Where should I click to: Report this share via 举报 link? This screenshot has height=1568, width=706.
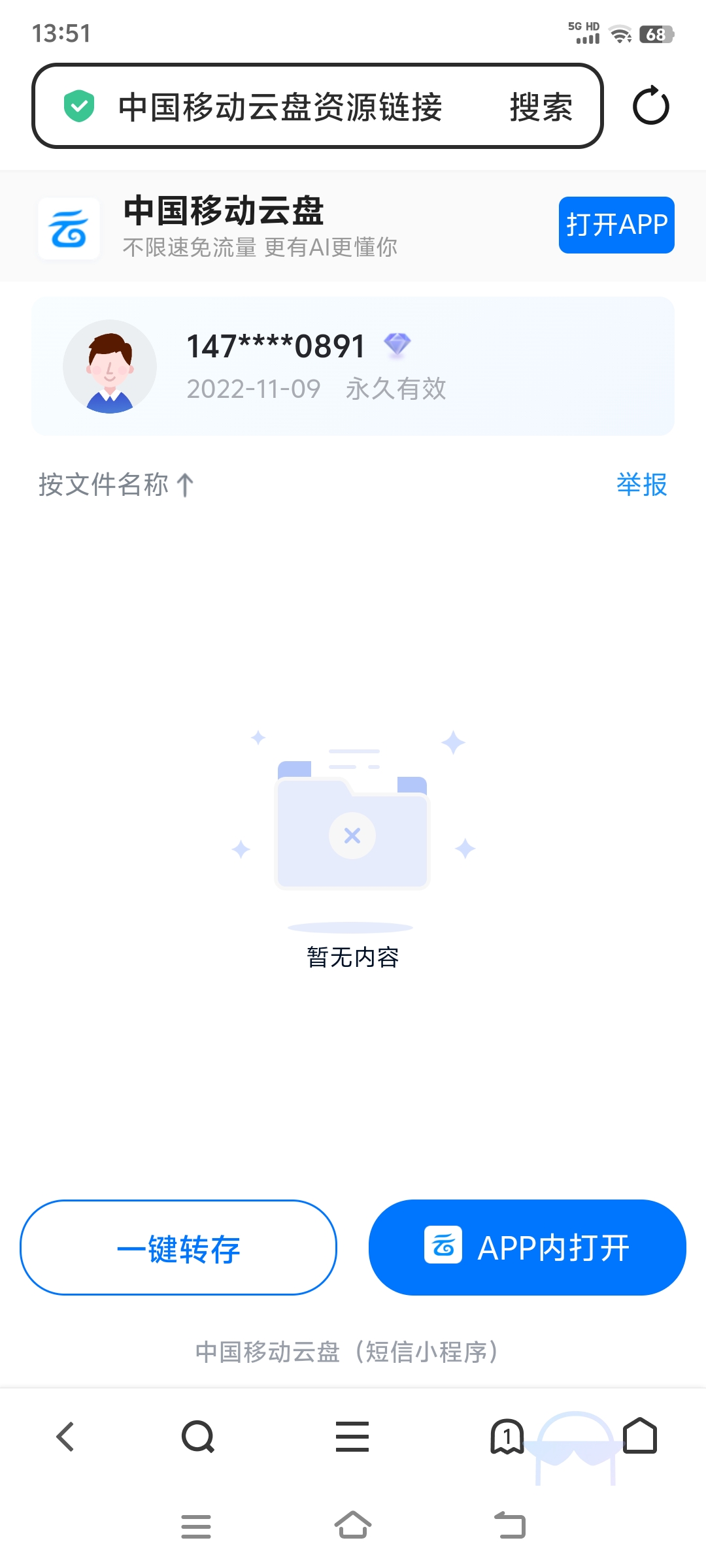pyautogui.click(x=641, y=485)
